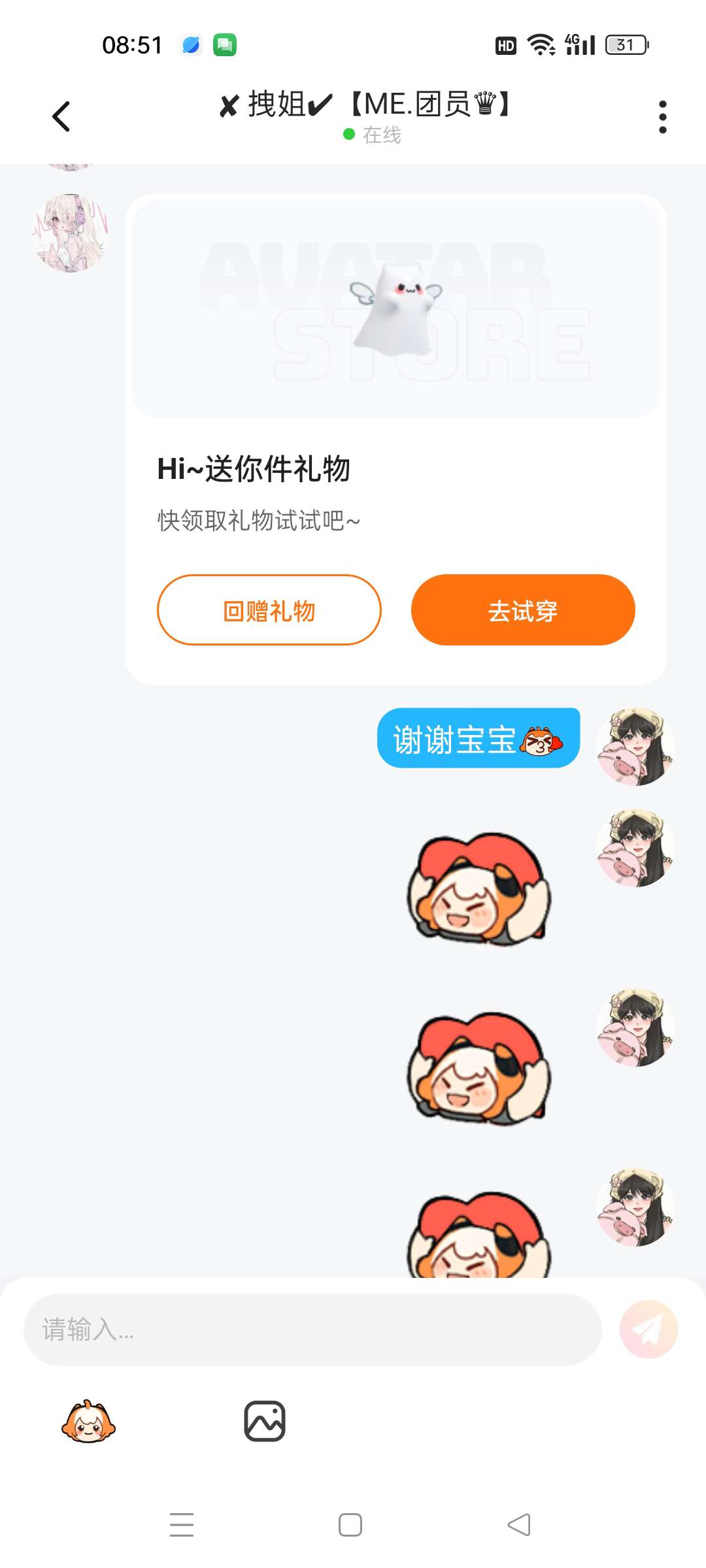Open the gift card preview image
Viewport: 706px width, 1568px height.
coord(396,308)
